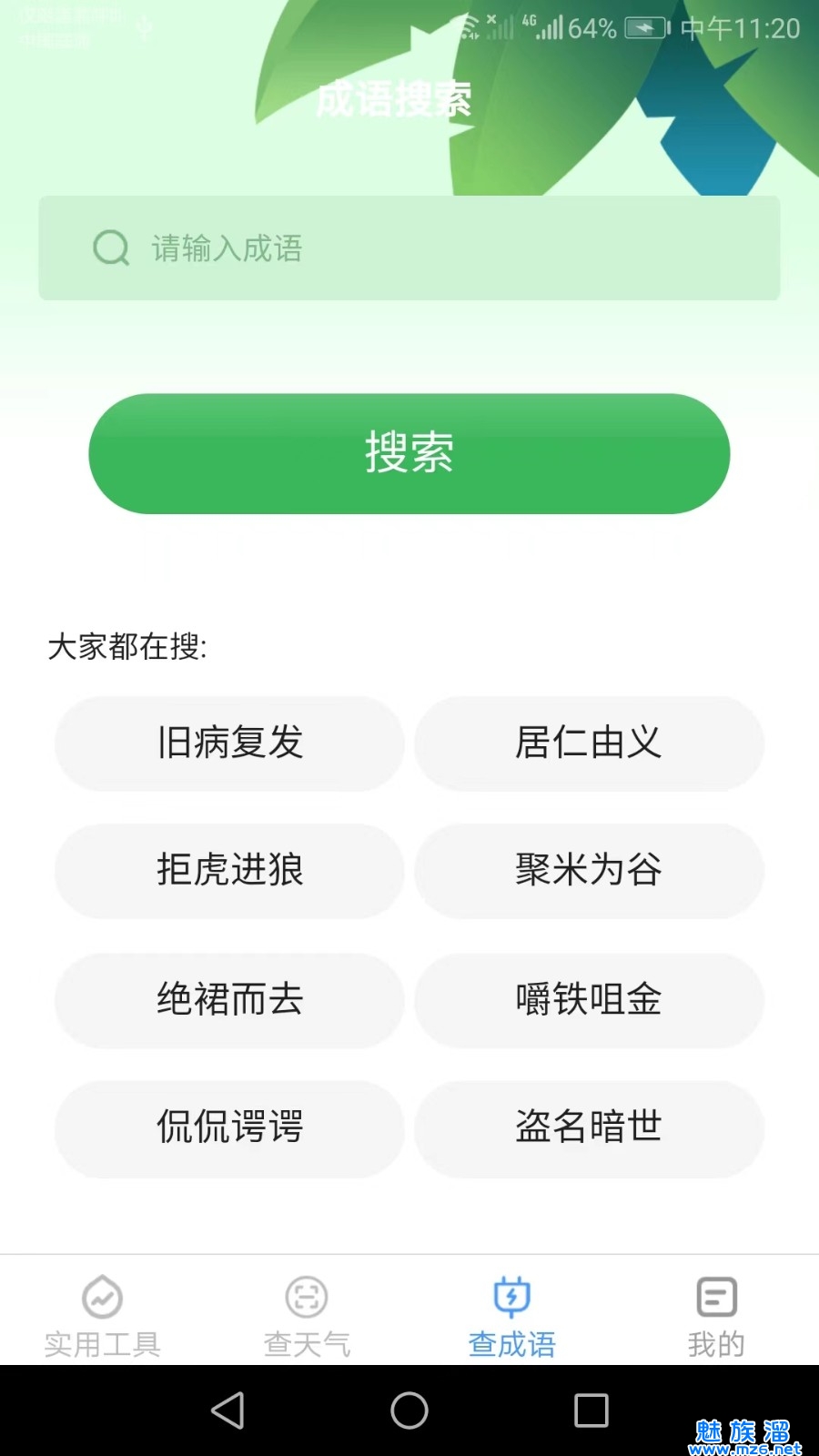The width and height of the screenshot is (819, 1456).
Task: Look up the idiom 拒虎进狼
Action: coord(229,870)
